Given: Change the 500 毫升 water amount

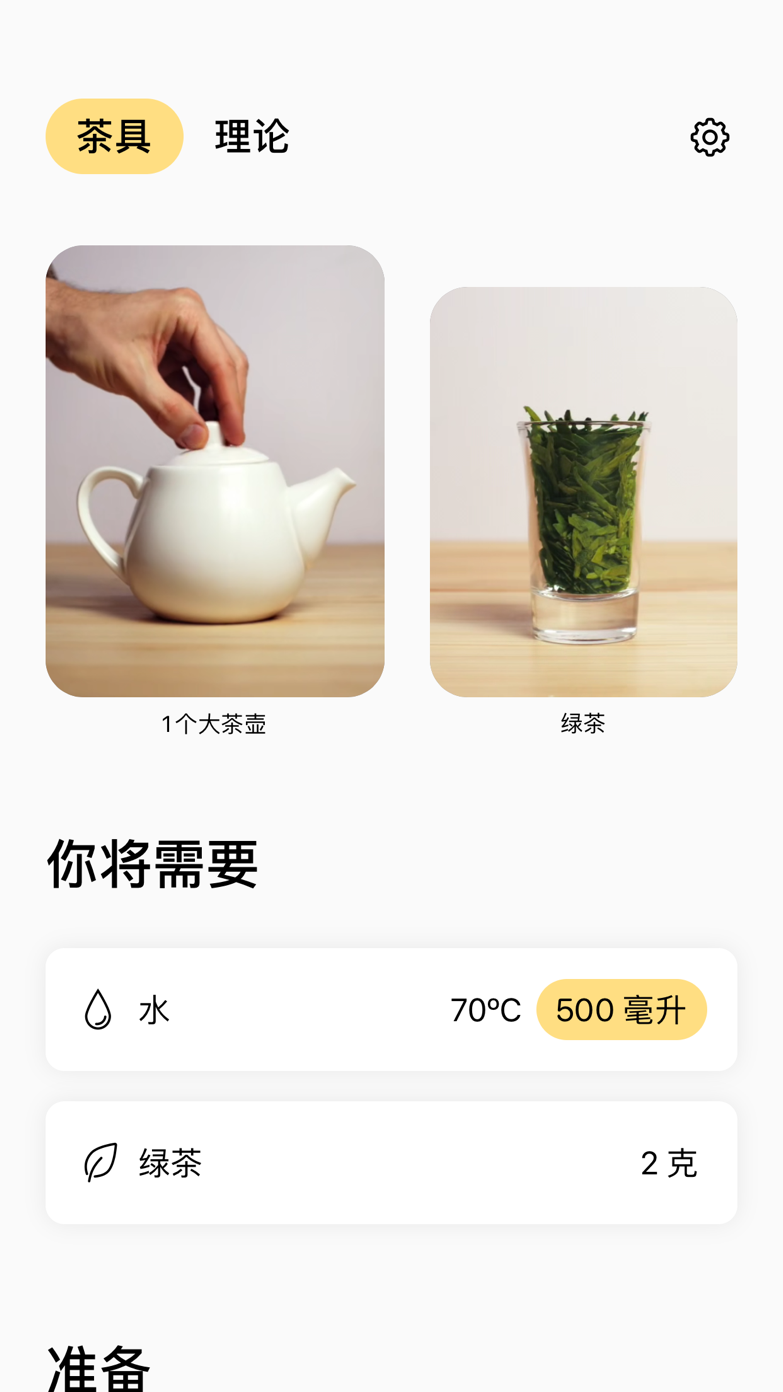Looking at the screenshot, I should coord(621,1010).
